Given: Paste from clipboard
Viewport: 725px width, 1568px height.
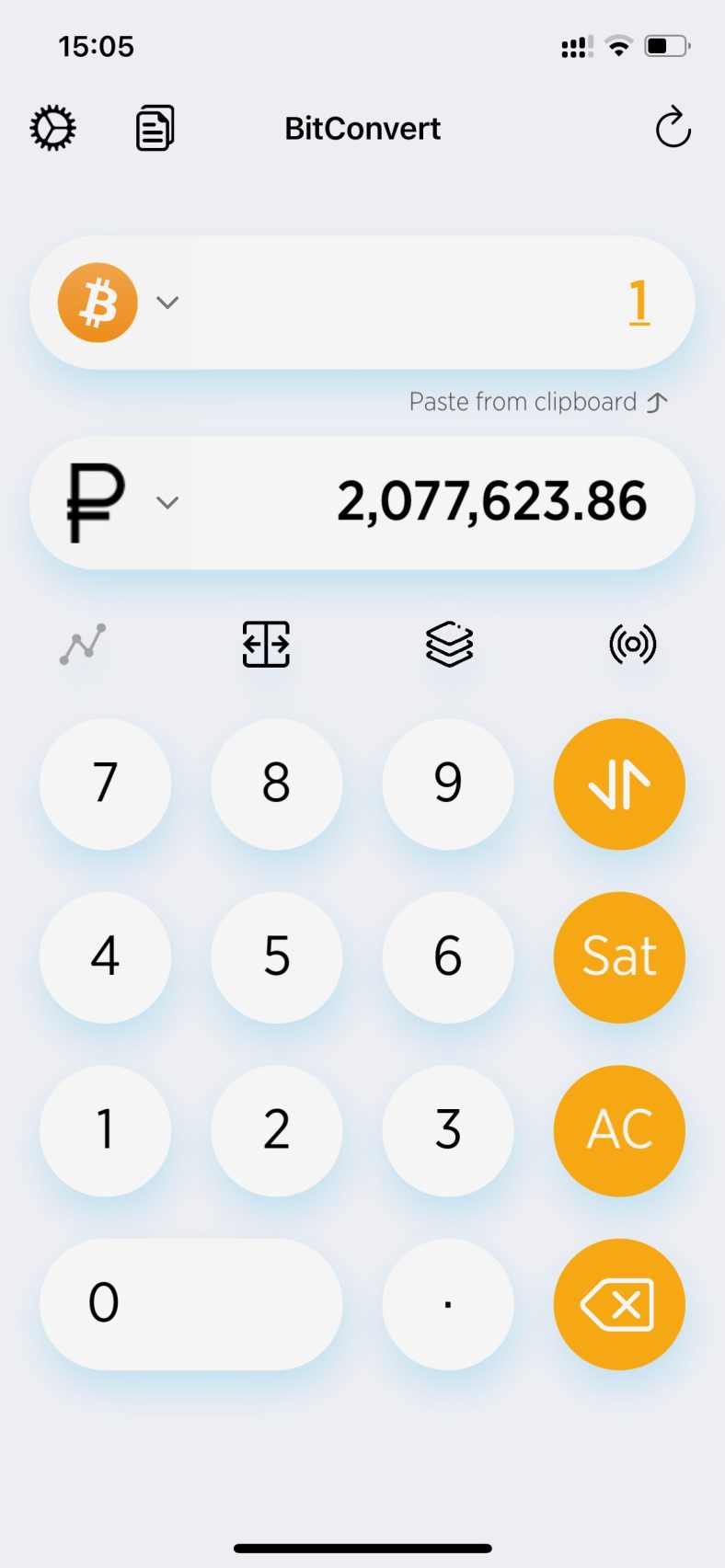Looking at the screenshot, I should 539,401.
